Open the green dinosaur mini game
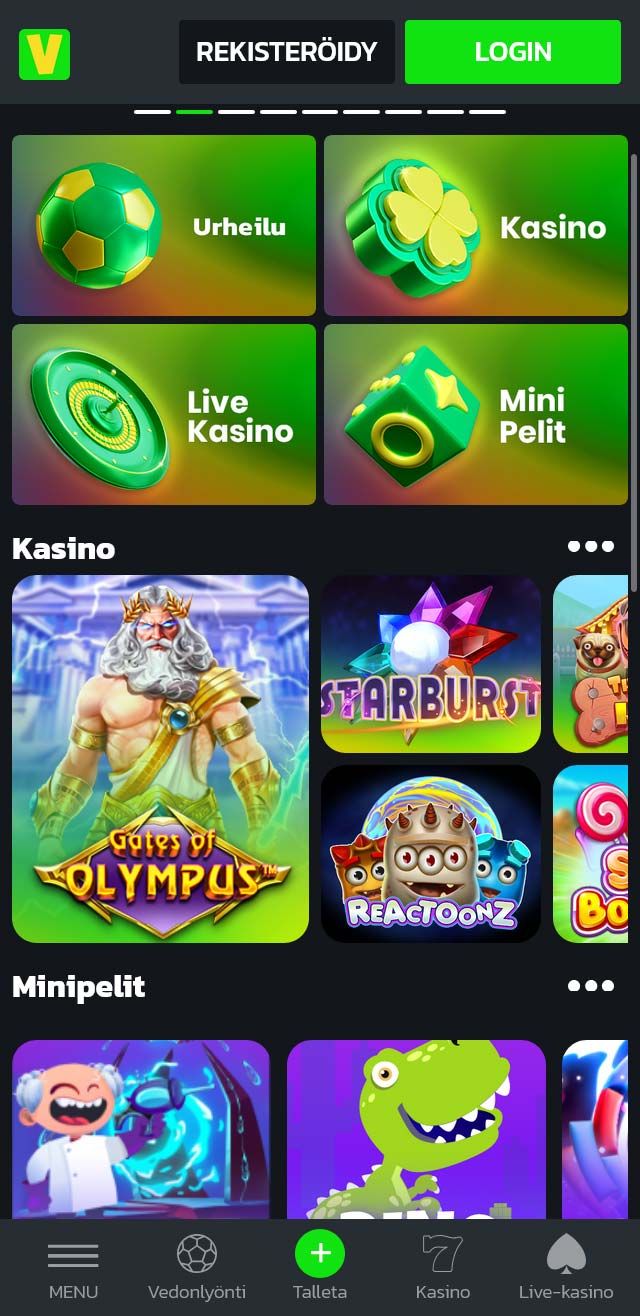This screenshot has width=640, height=1316. pos(416,1130)
